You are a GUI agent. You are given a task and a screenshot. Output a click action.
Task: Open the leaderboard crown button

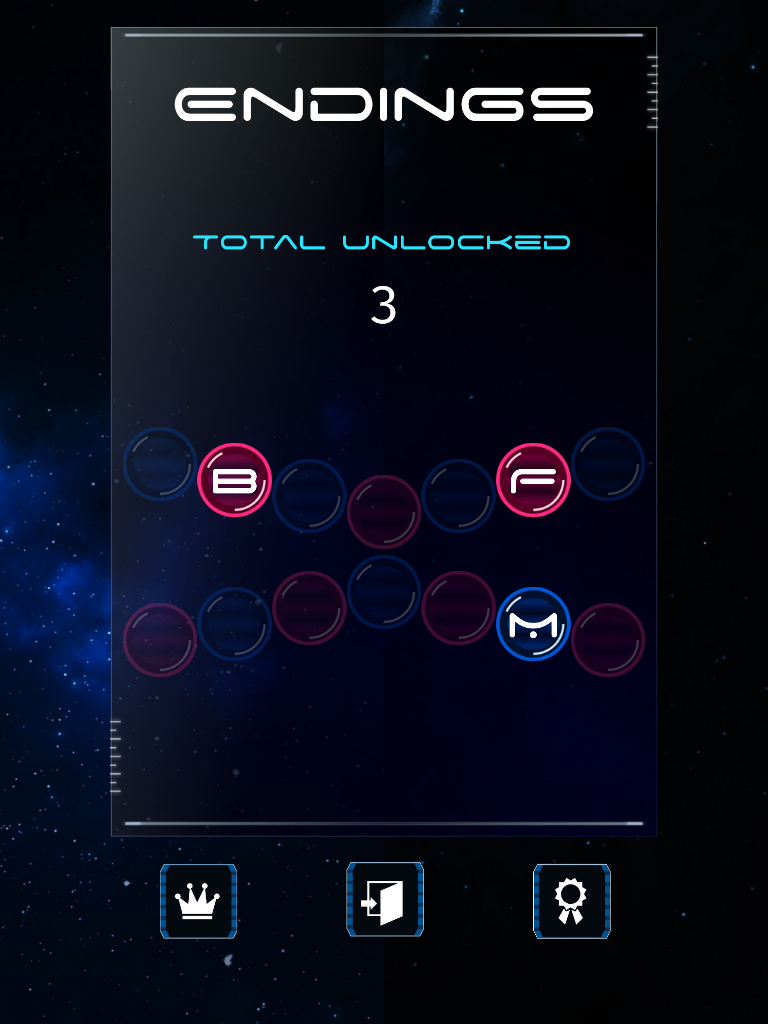198,901
